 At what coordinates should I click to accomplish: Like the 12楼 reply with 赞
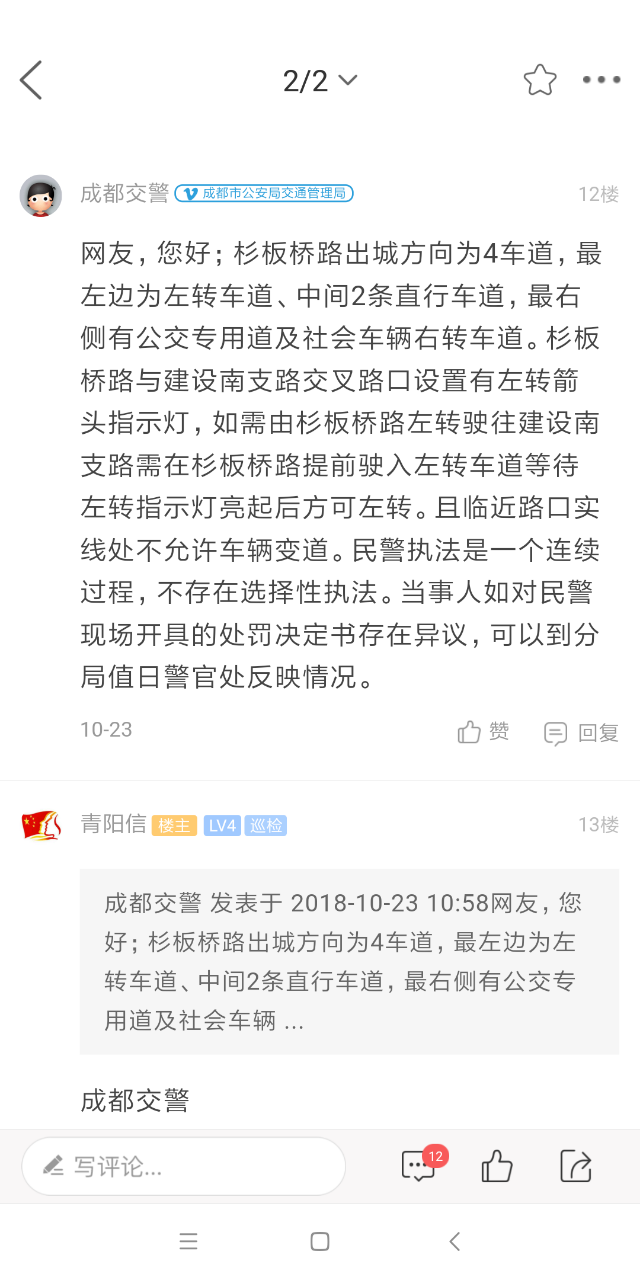pos(484,732)
